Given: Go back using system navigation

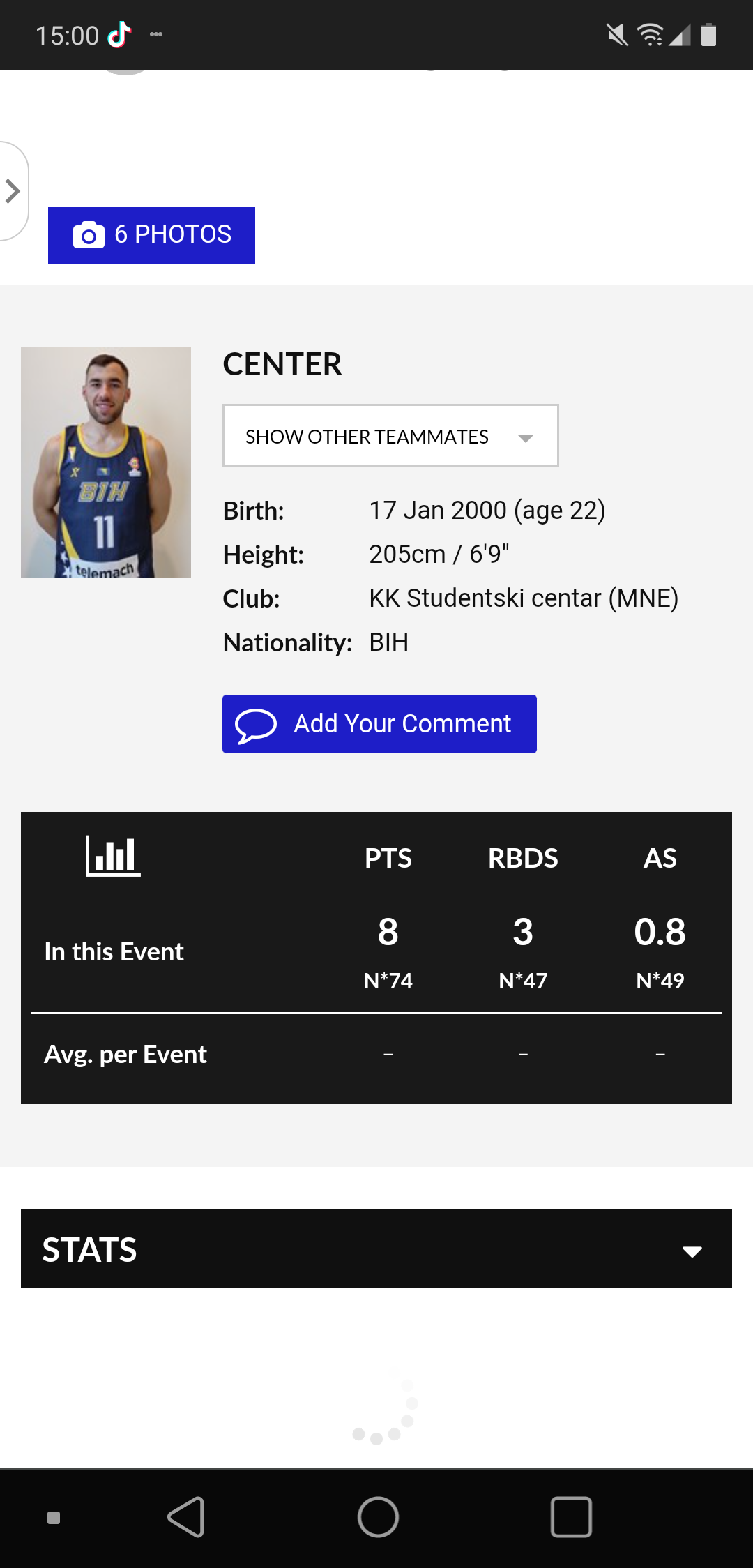Looking at the screenshot, I should (186, 1517).
